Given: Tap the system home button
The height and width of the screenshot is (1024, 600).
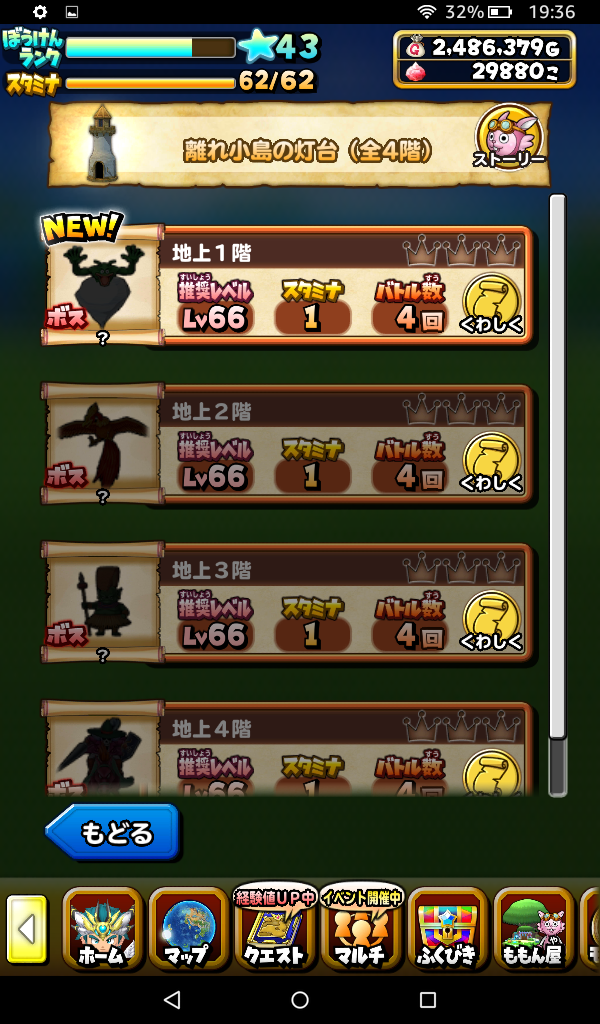Looking at the screenshot, I should coord(300,999).
